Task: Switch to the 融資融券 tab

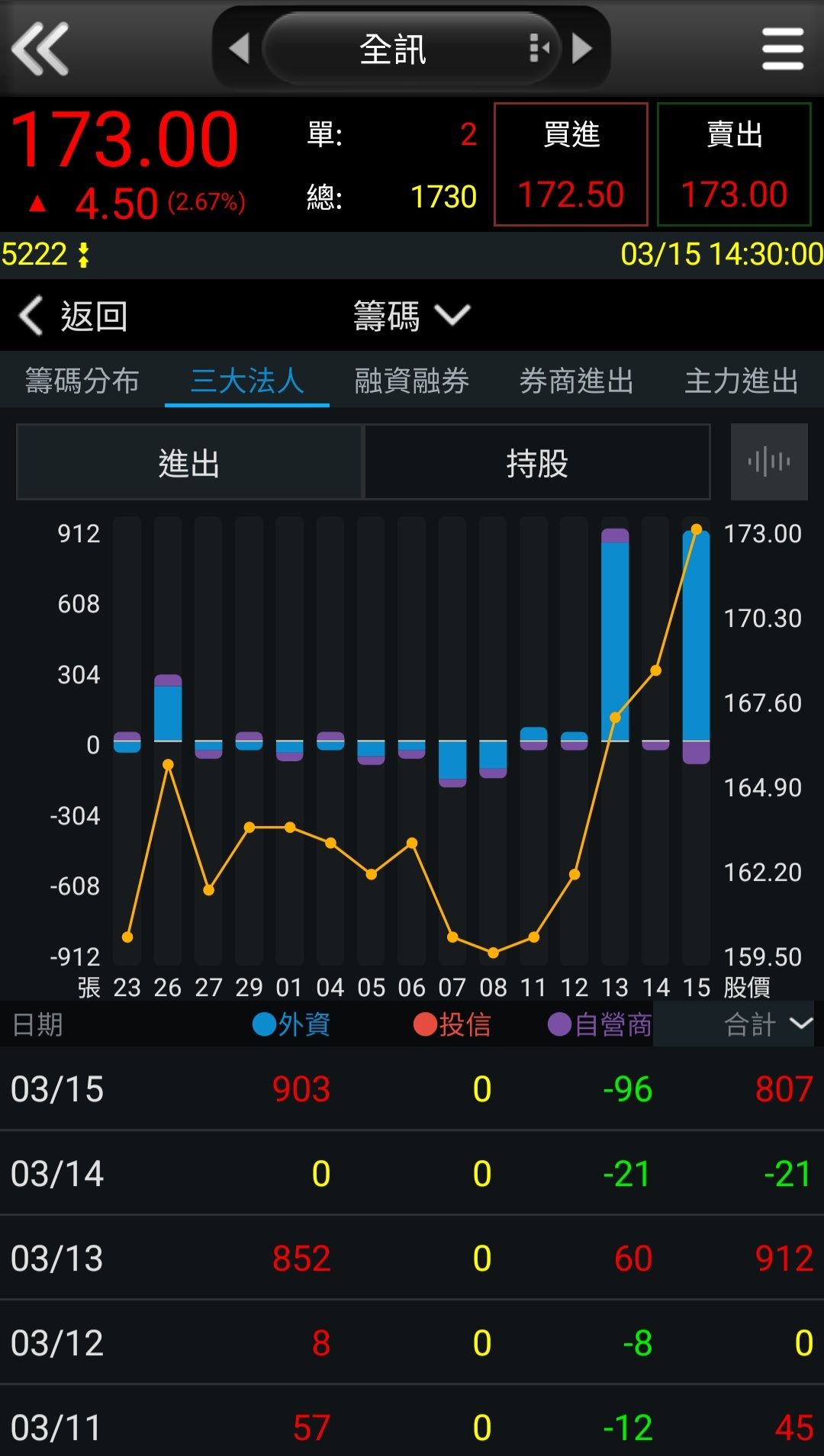Action: 412,381
